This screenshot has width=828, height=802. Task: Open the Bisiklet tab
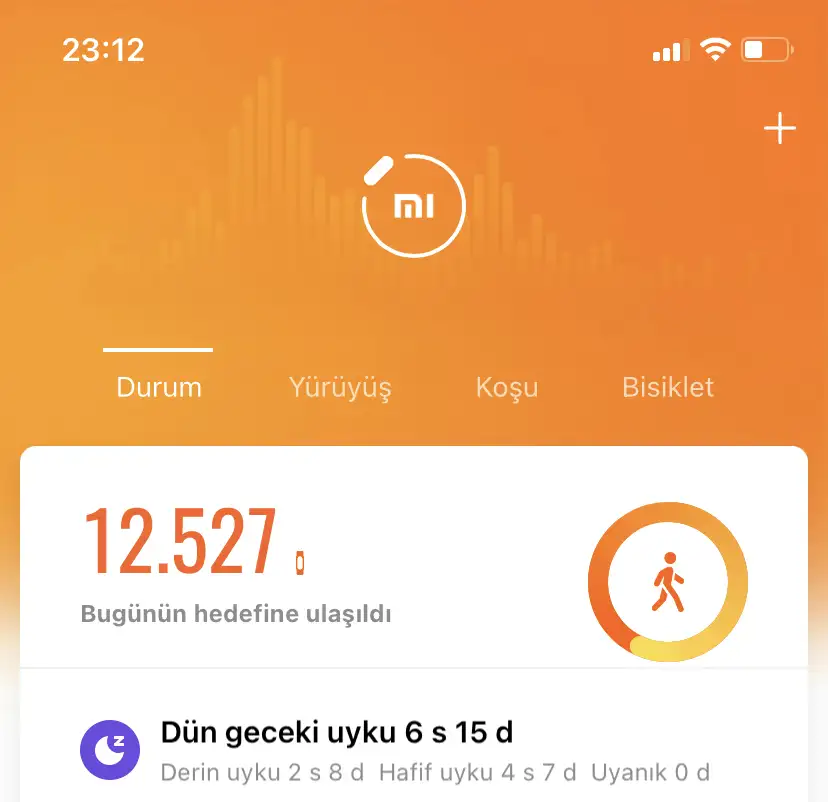click(x=668, y=387)
